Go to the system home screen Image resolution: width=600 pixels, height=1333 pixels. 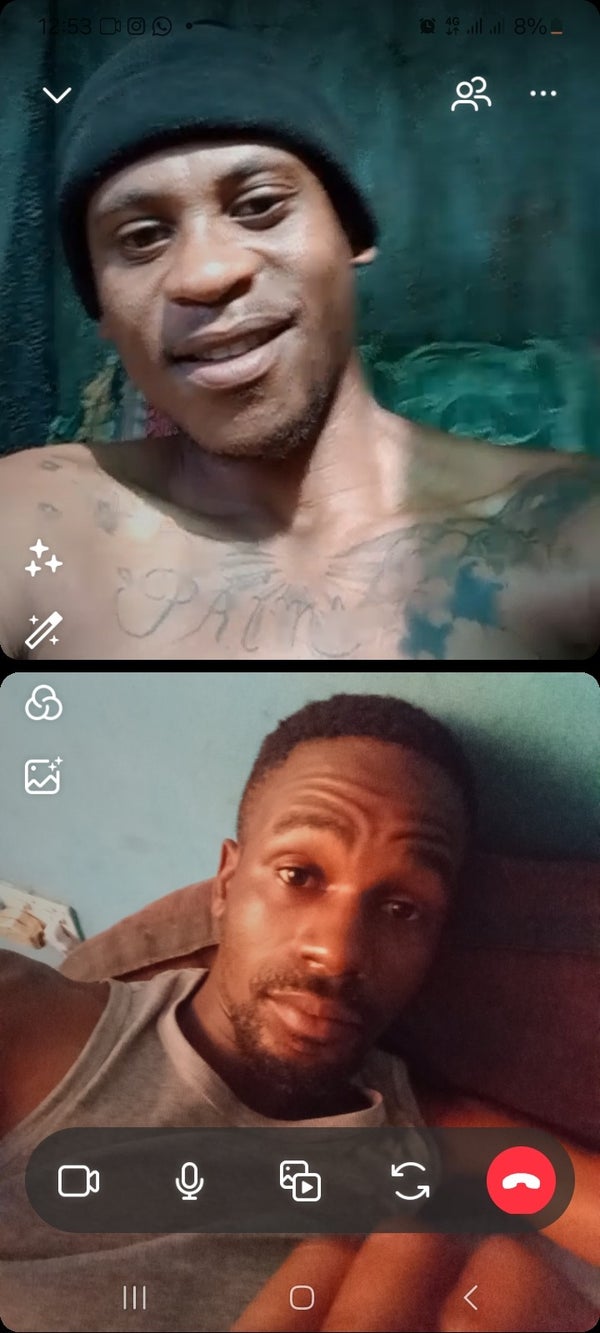[301, 1298]
